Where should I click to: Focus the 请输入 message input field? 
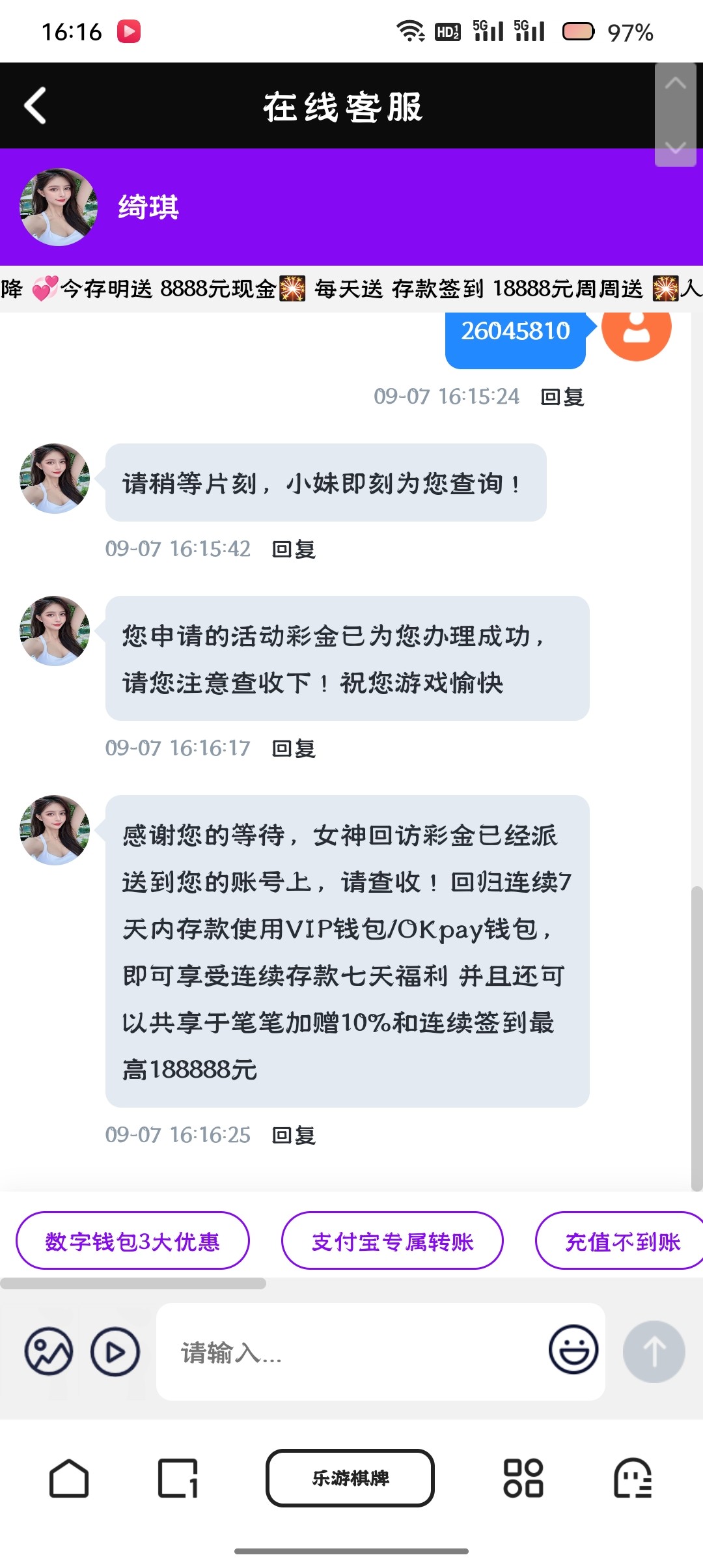(x=351, y=1352)
